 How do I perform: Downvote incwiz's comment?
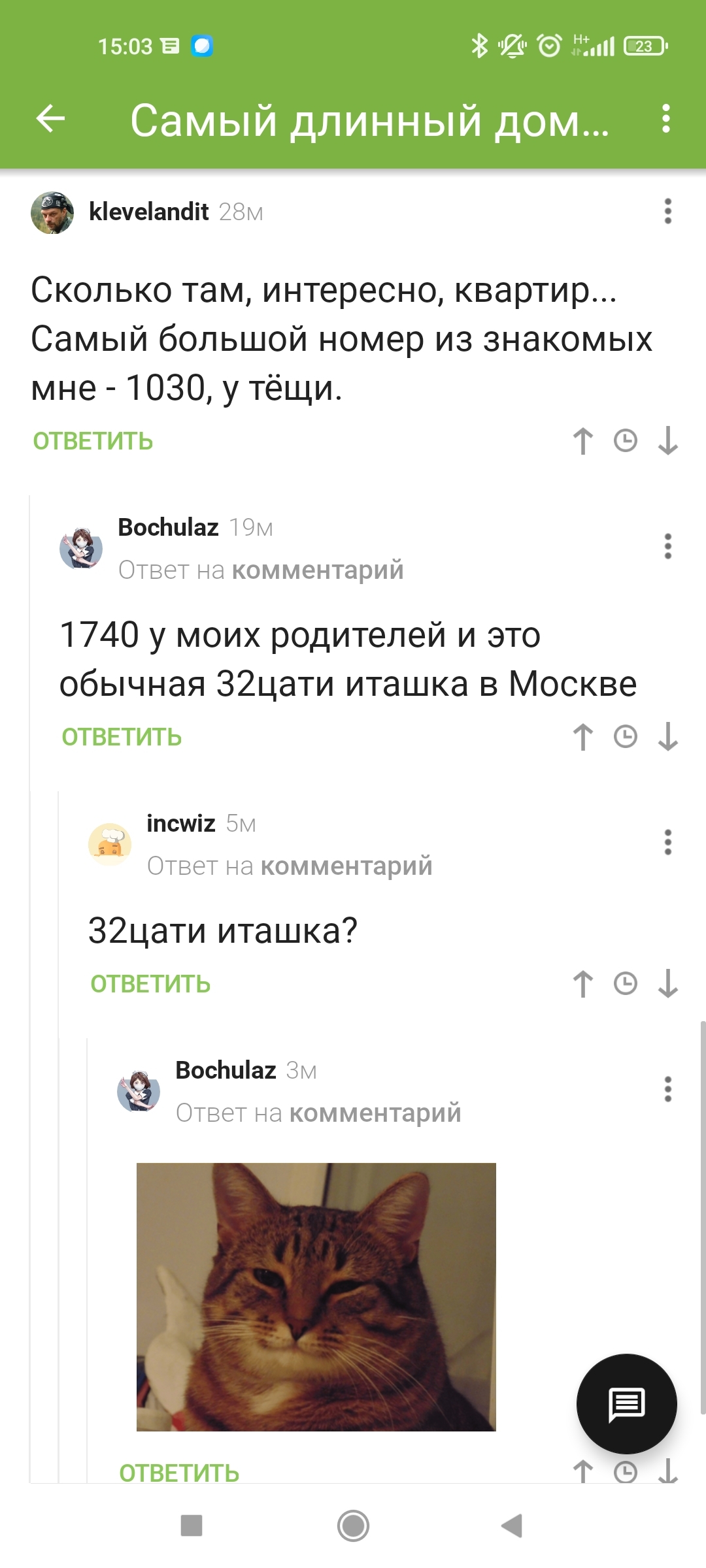(667, 984)
